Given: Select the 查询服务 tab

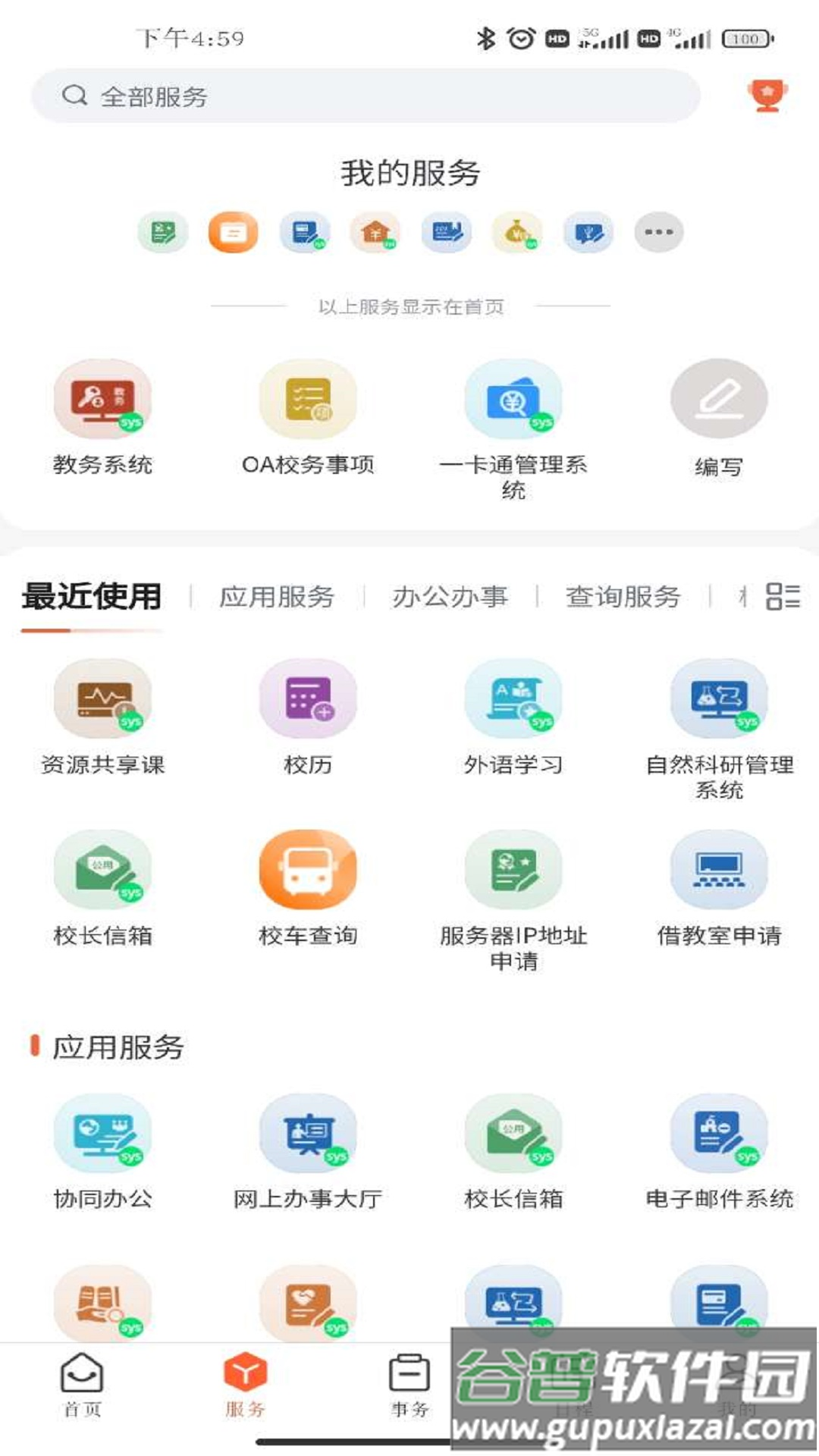Looking at the screenshot, I should tap(623, 597).
